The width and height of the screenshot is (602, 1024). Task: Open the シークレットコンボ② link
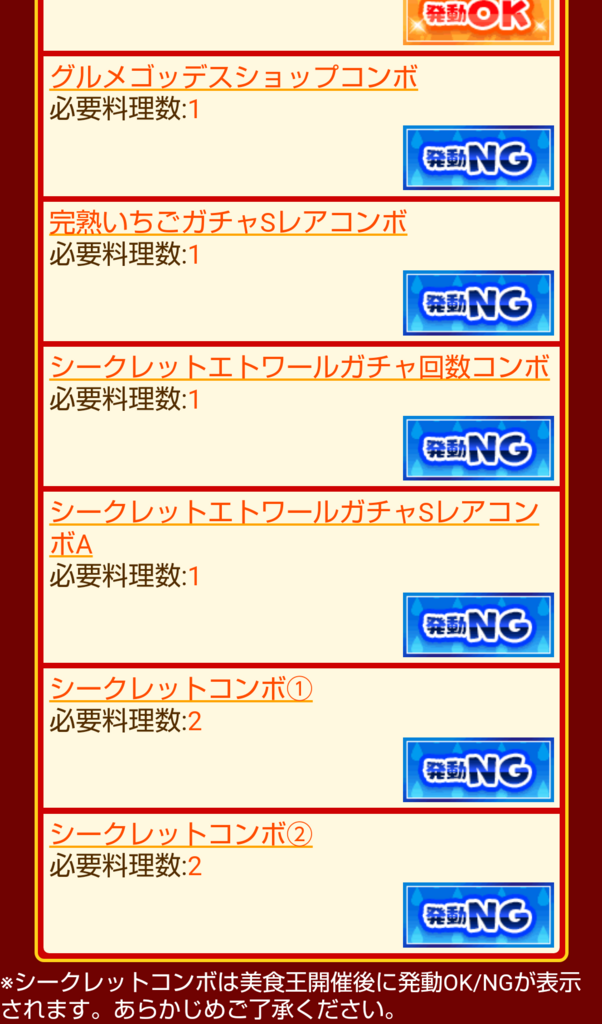click(181, 833)
